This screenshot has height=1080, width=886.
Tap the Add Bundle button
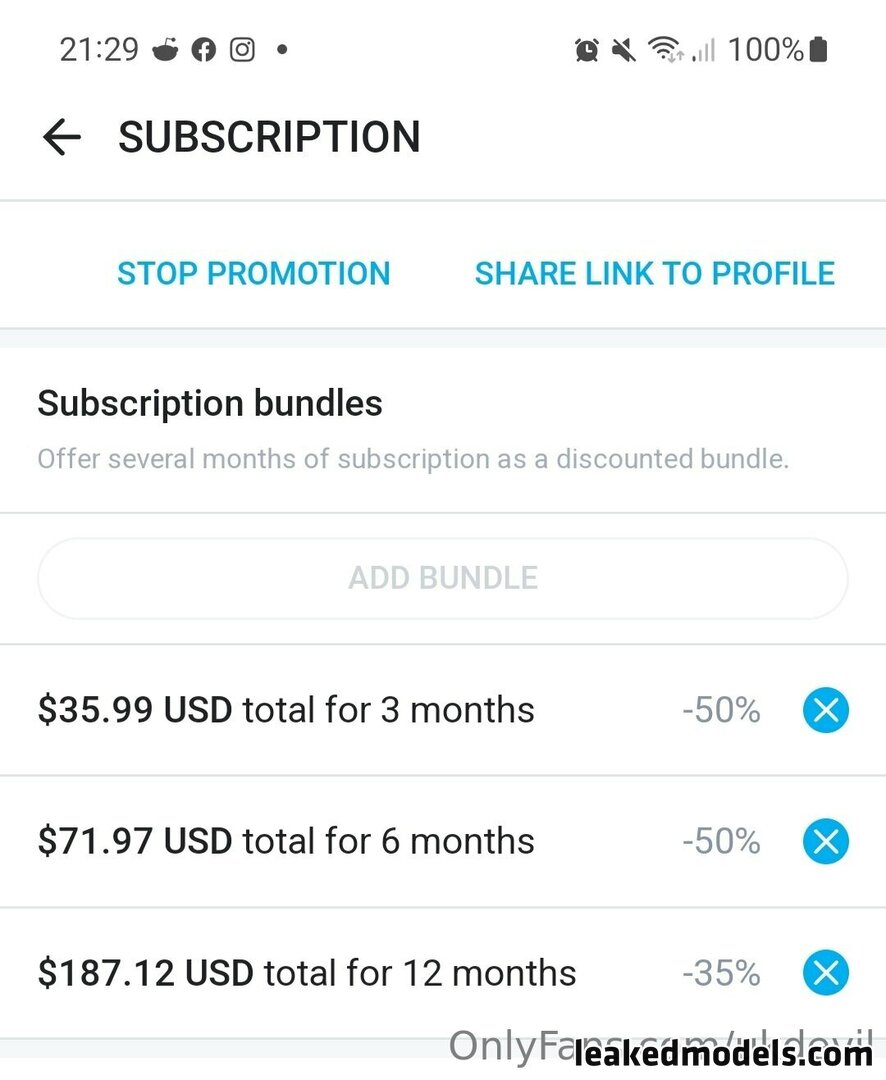[443, 578]
